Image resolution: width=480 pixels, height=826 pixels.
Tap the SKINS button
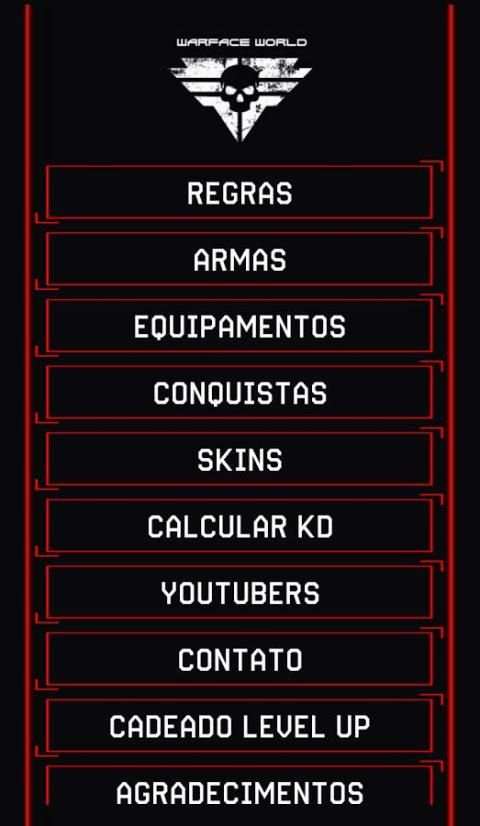240,459
